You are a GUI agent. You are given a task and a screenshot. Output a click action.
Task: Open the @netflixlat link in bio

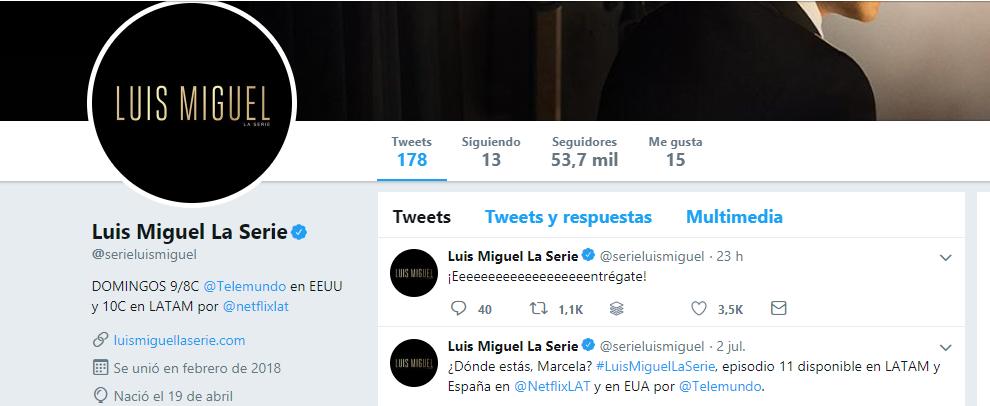point(256,306)
